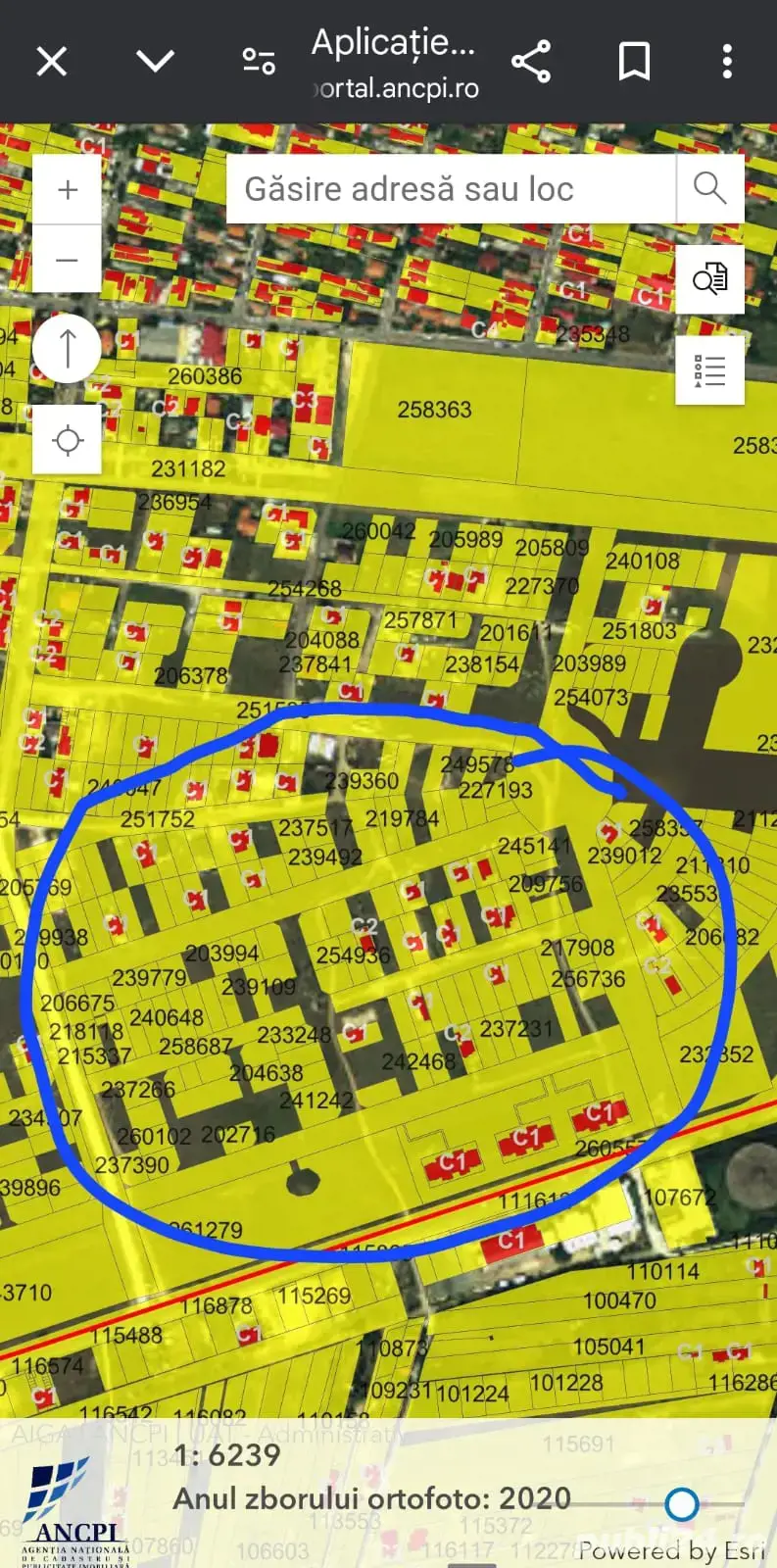Zoom in on the map
777x1568 pixels.
(x=67, y=190)
